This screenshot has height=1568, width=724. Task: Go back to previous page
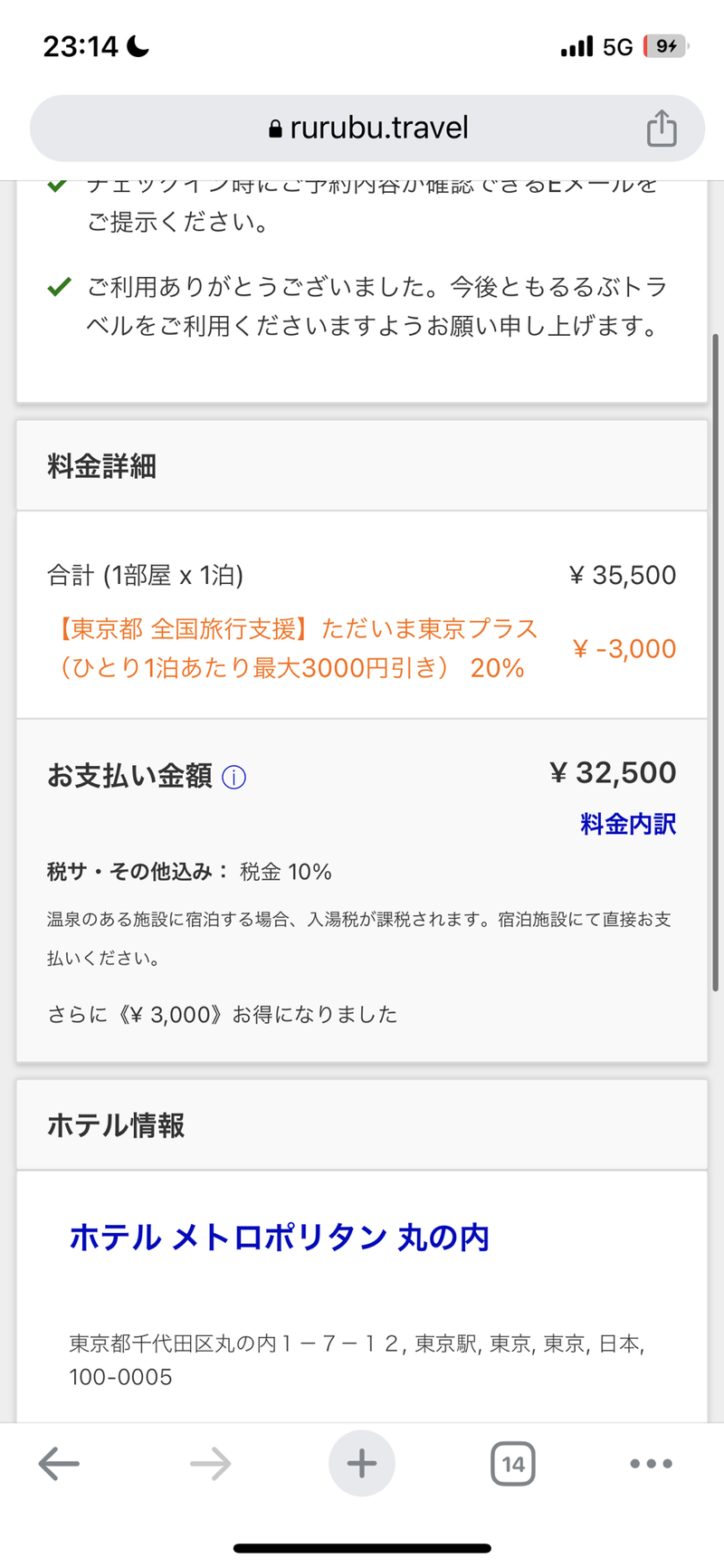pyautogui.click(x=60, y=1464)
